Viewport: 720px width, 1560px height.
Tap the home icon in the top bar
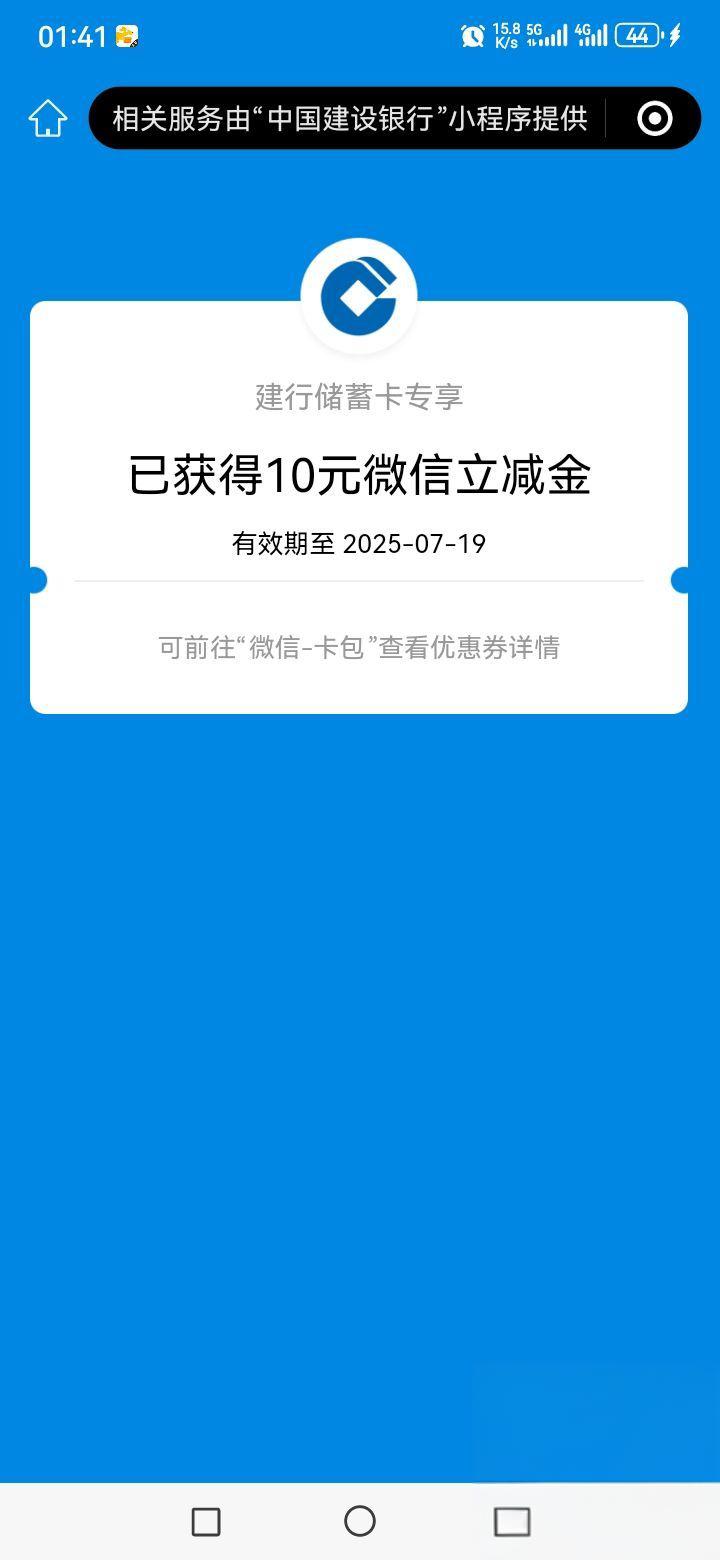coord(47,118)
